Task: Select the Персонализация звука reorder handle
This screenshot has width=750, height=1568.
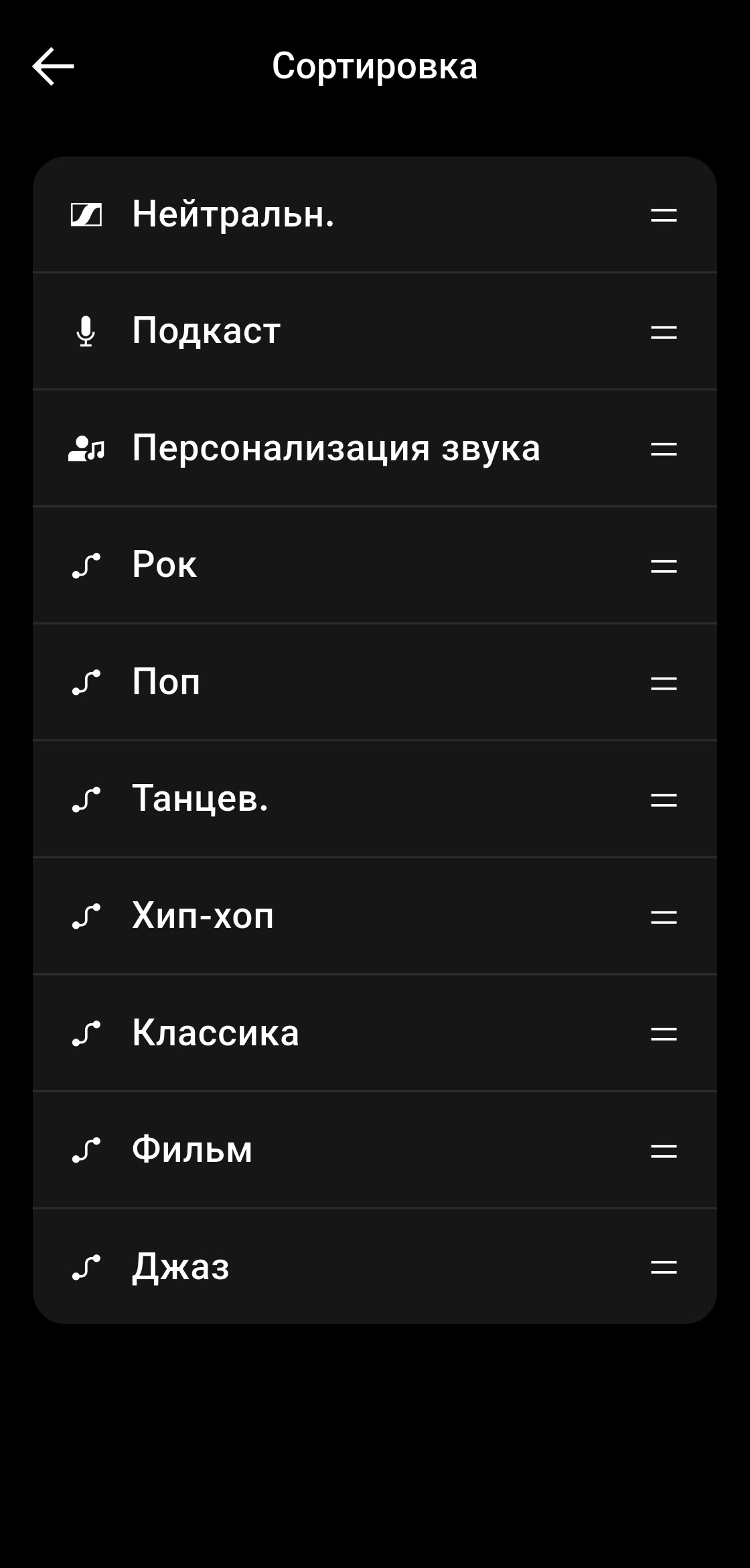Action: 664,449
